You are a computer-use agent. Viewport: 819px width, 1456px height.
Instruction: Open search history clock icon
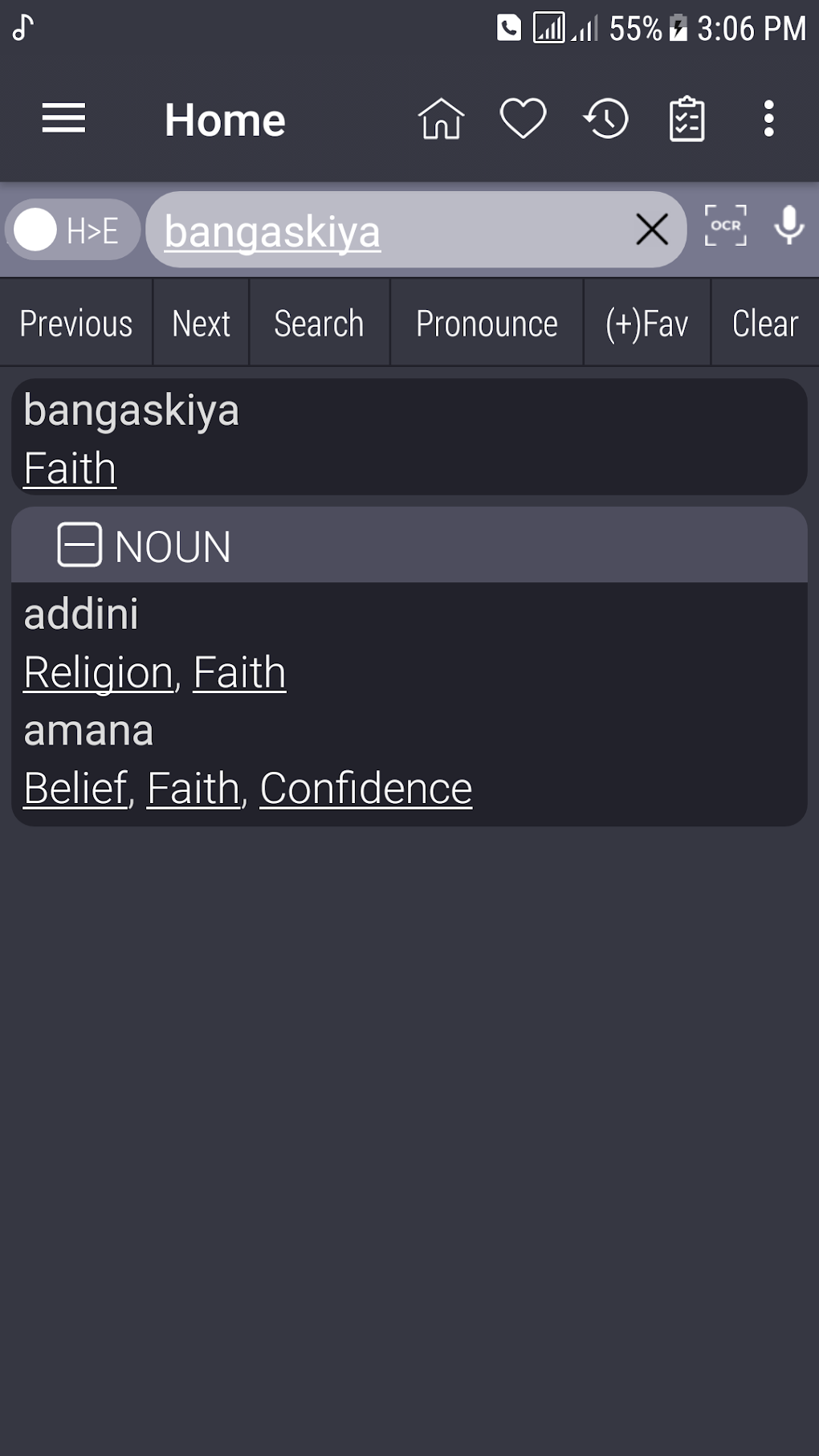pos(605,119)
